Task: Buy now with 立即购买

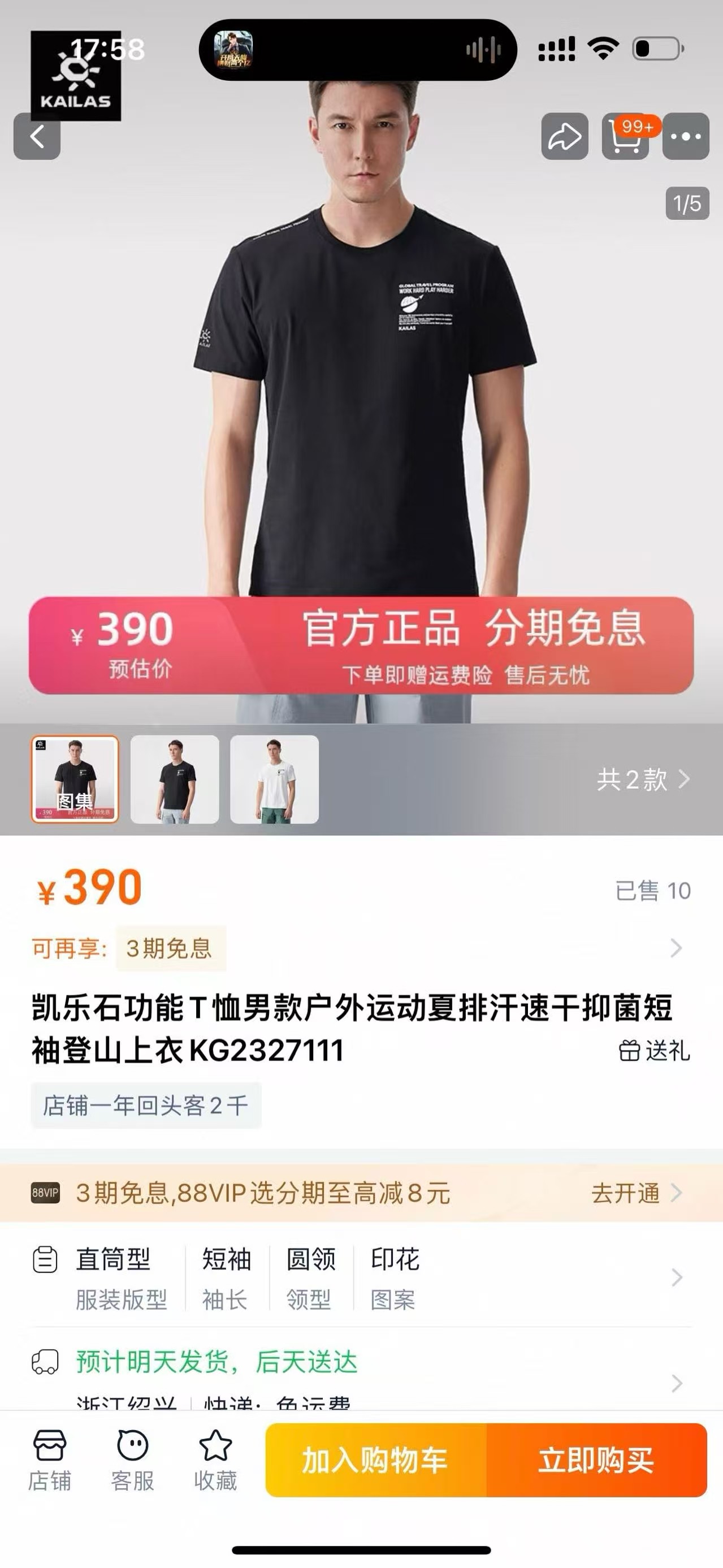Action: coord(596,1459)
